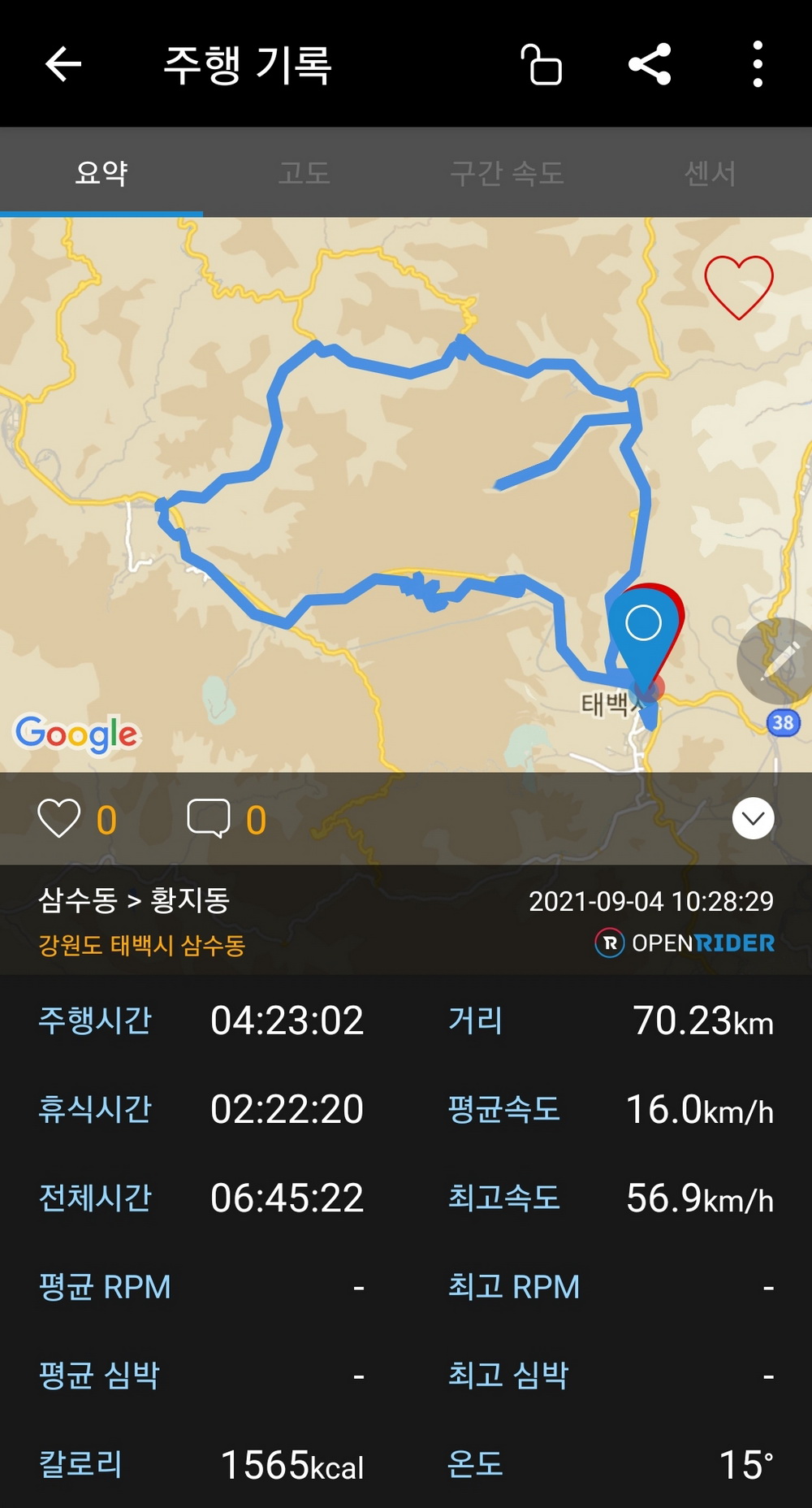
Task: Select the 요약 tab
Action: 101,173
